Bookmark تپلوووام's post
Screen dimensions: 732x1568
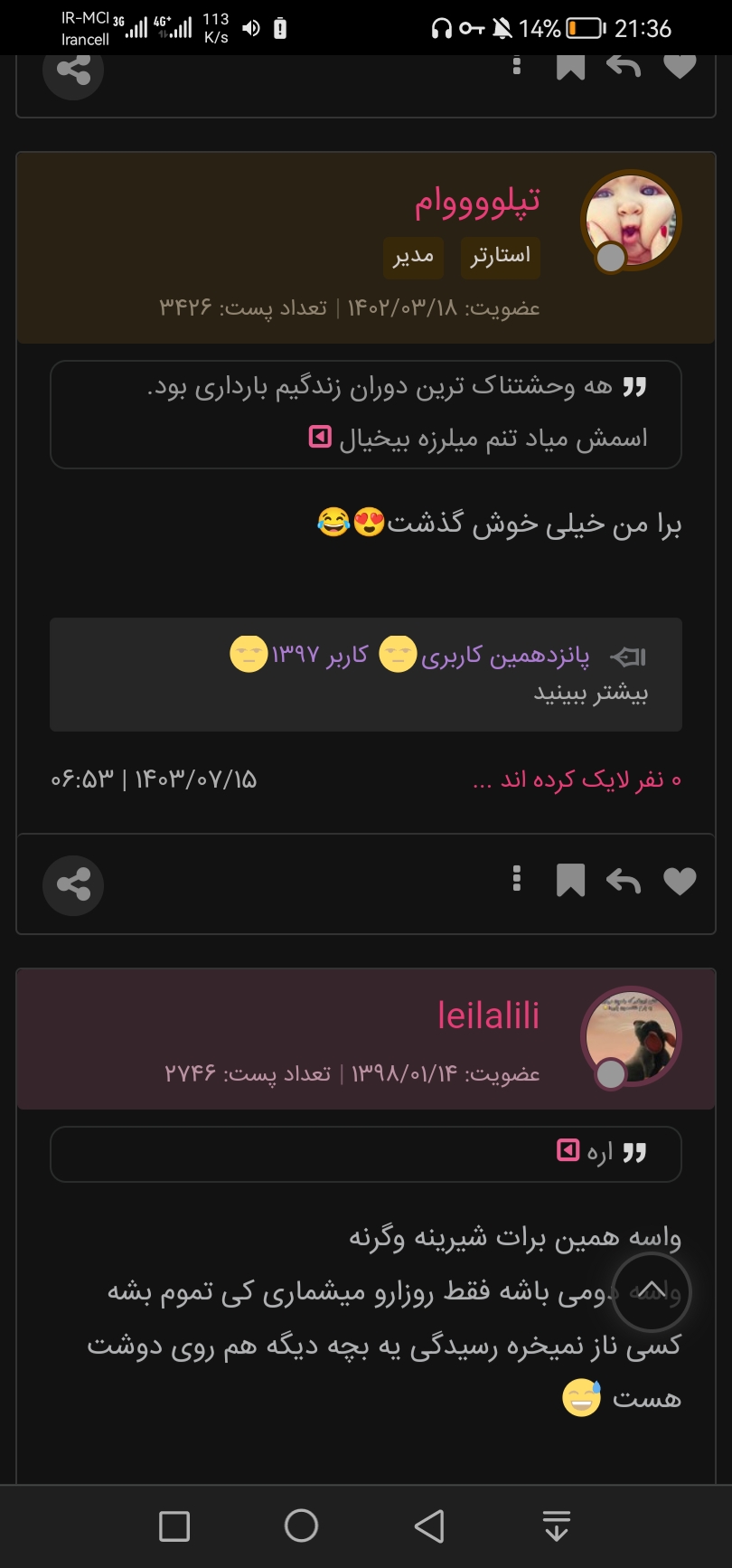(570, 880)
